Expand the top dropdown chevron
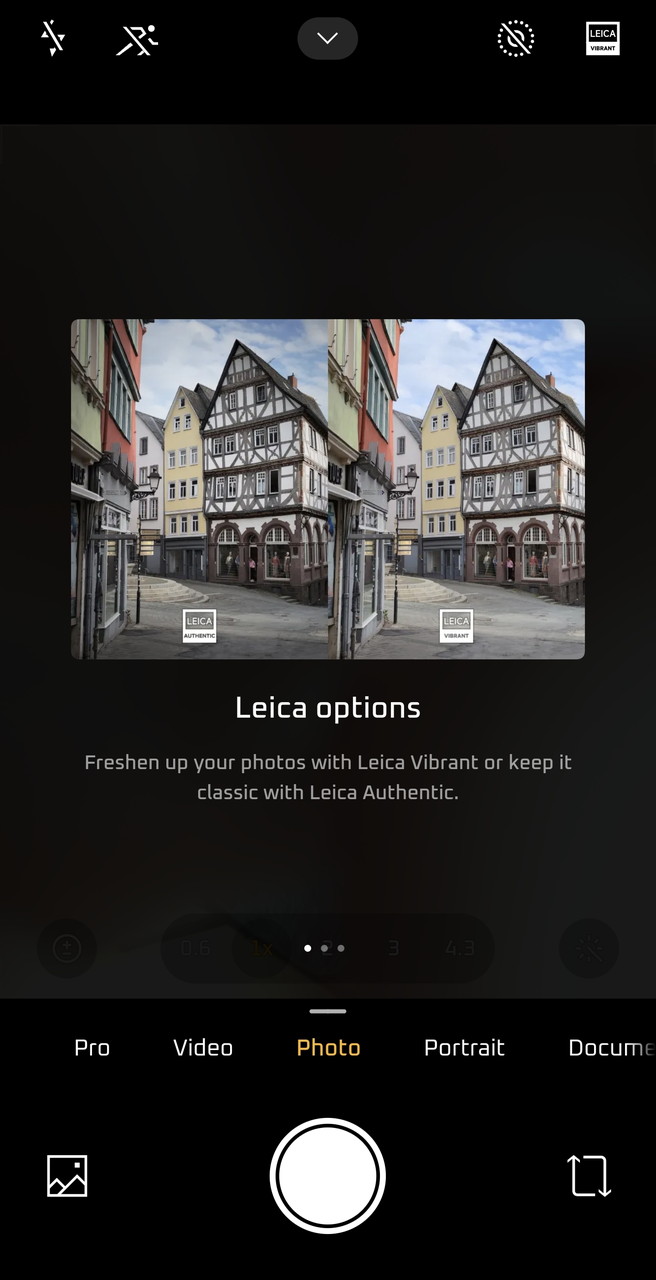This screenshot has height=1280, width=656. 327,39
